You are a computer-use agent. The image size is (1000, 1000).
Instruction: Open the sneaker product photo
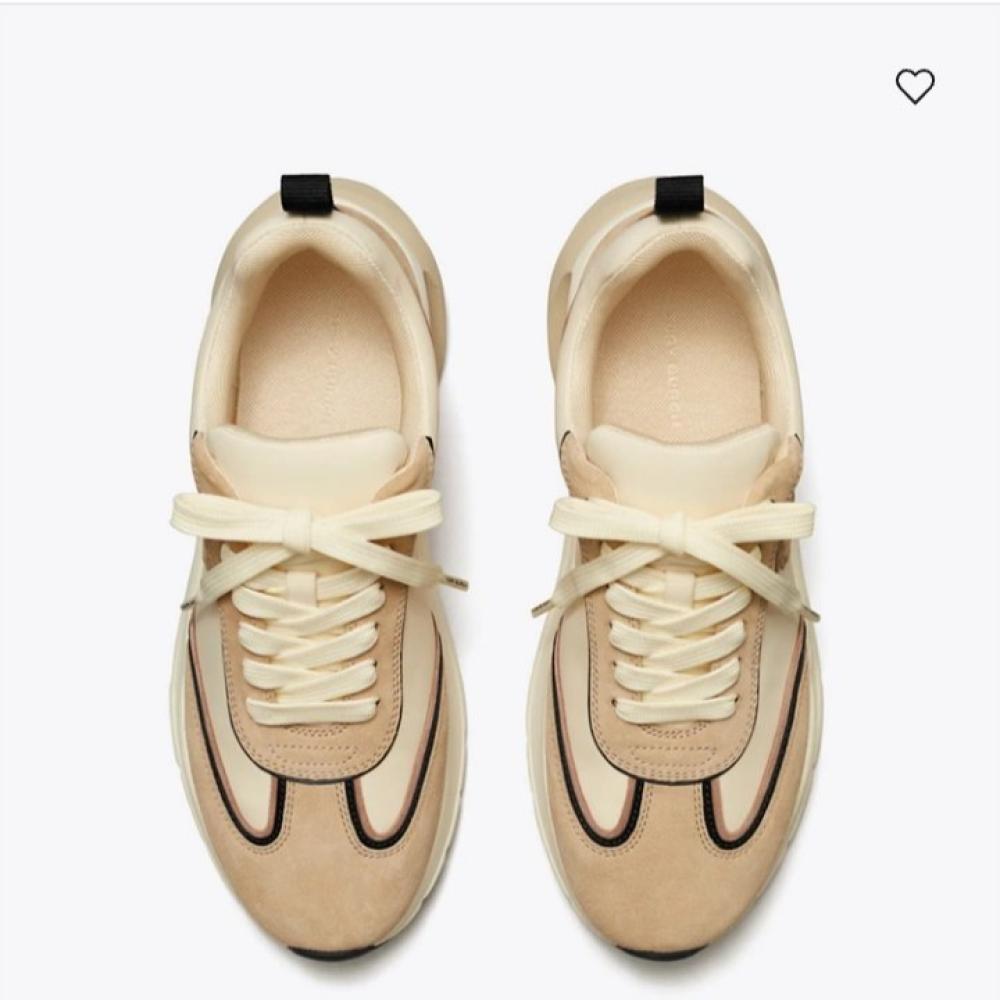pyautogui.click(x=498, y=560)
